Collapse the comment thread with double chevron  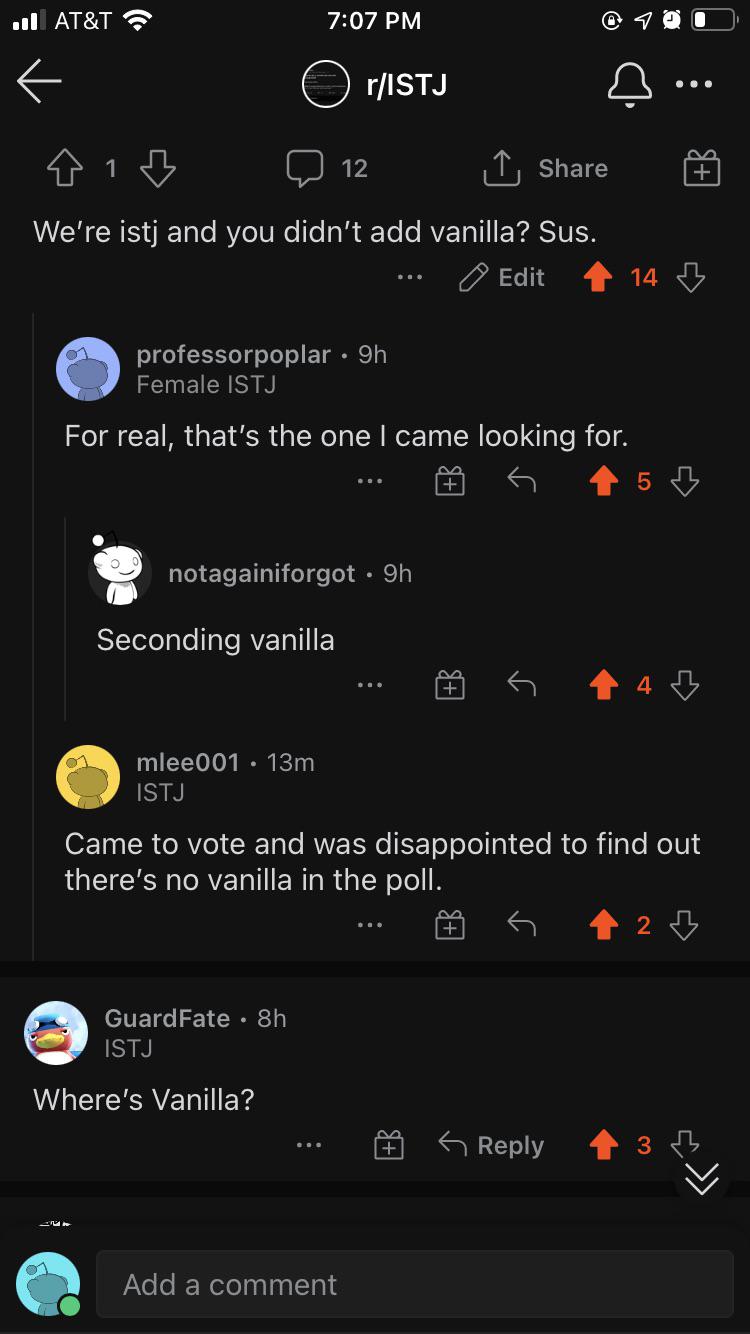pyautogui.click(x=701, y=1180)
